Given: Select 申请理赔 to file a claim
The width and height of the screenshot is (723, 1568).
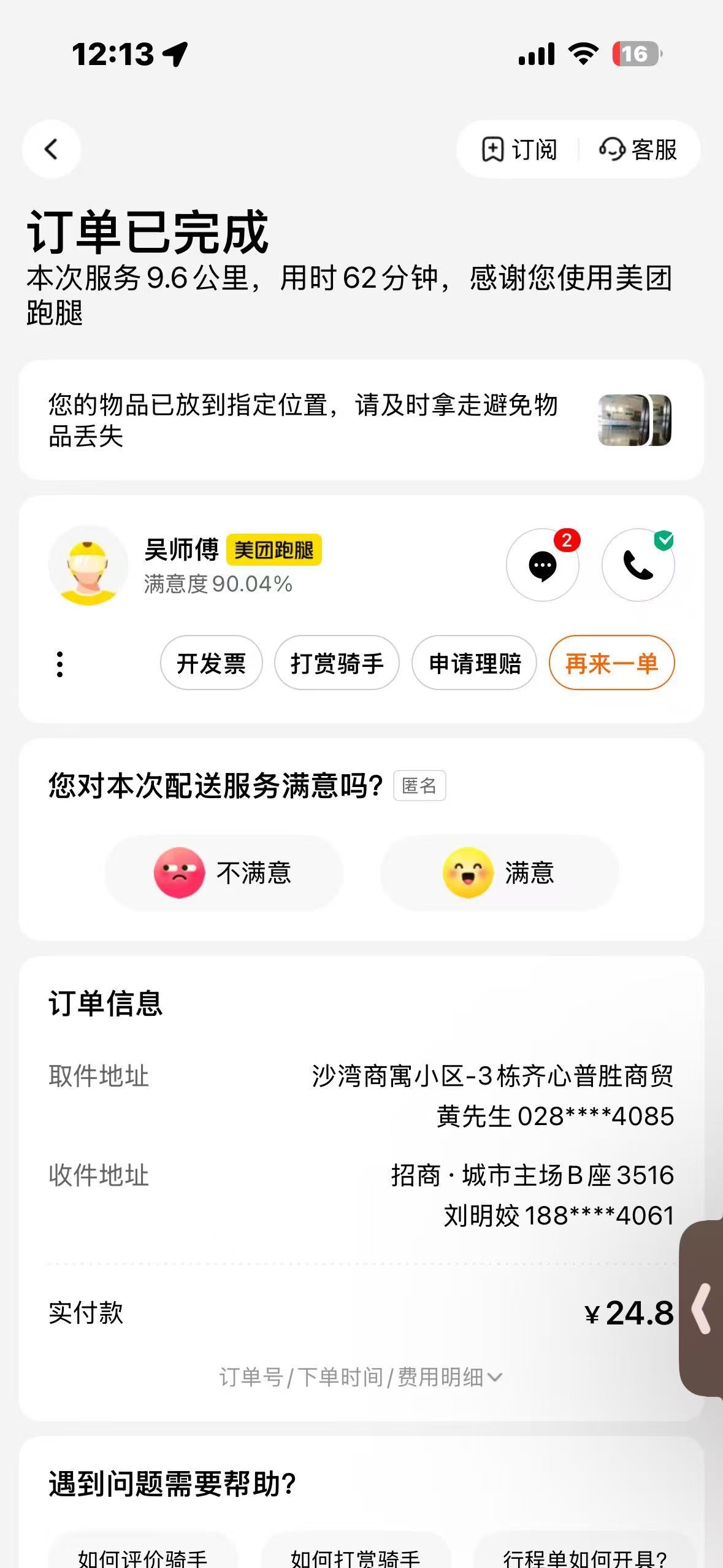Looking at the screenshot, I should (x=474, y=663).
